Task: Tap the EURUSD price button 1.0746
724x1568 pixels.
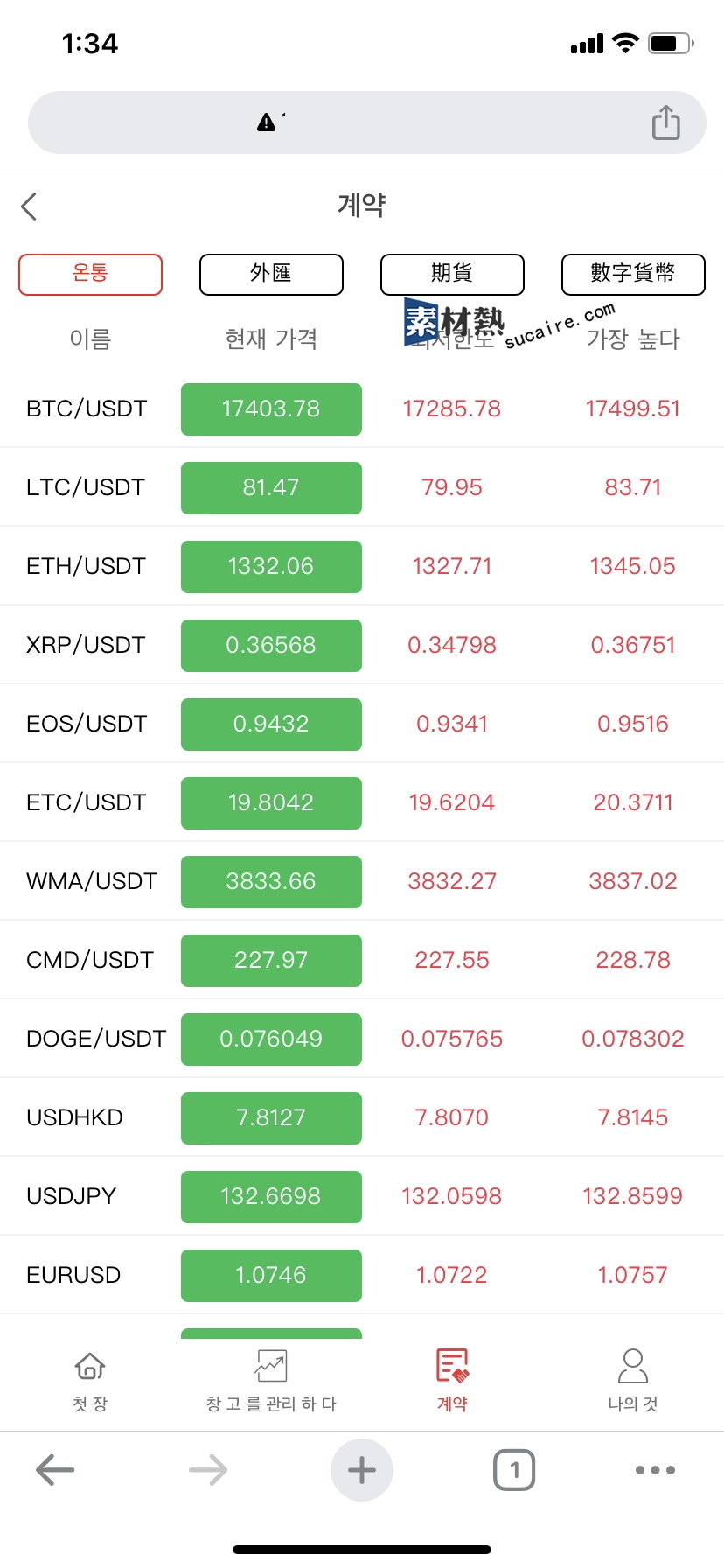Action: [x=271, y=1275]
